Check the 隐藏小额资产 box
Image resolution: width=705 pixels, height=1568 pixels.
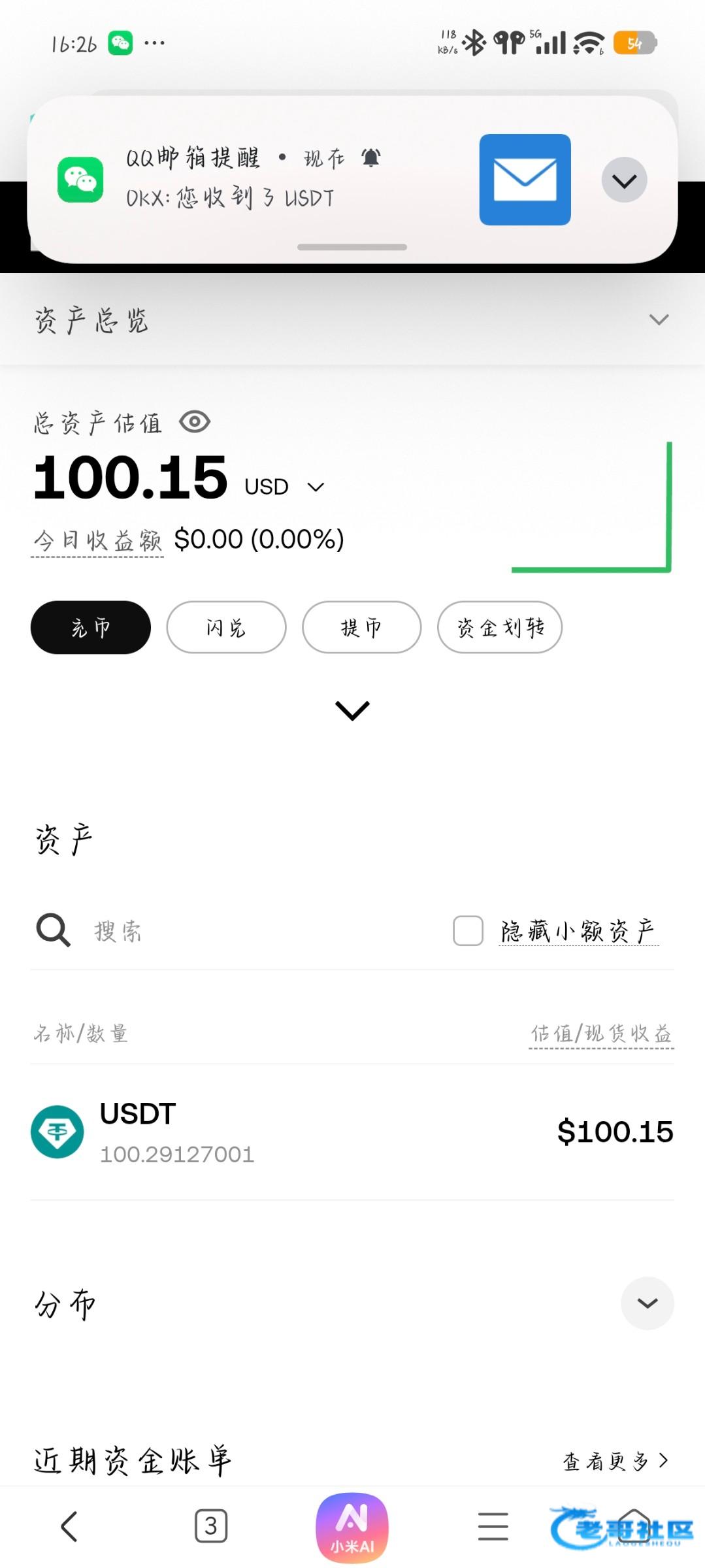pyautogui.click(x=468, y=930)
